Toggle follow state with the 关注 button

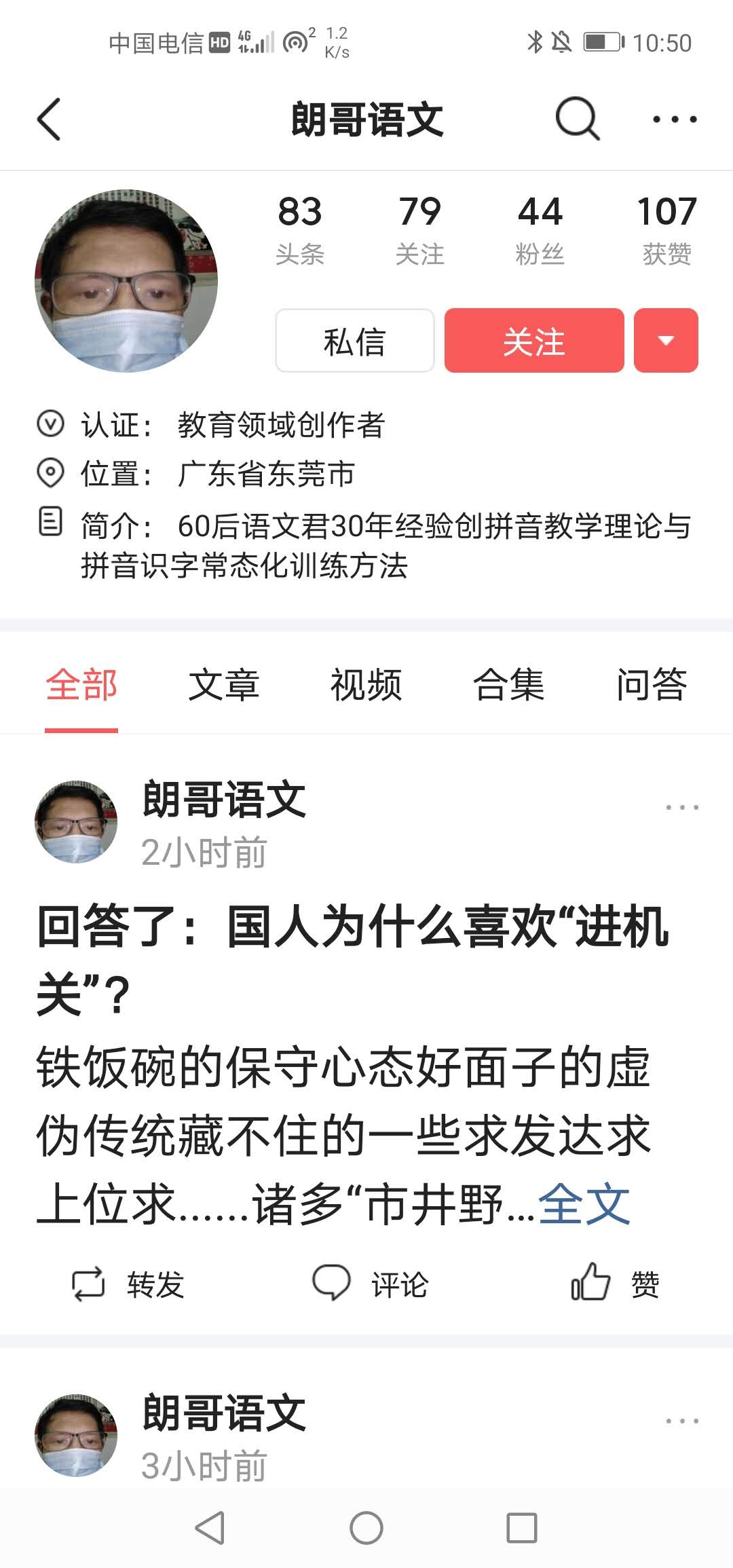click(x=534, y=341)
